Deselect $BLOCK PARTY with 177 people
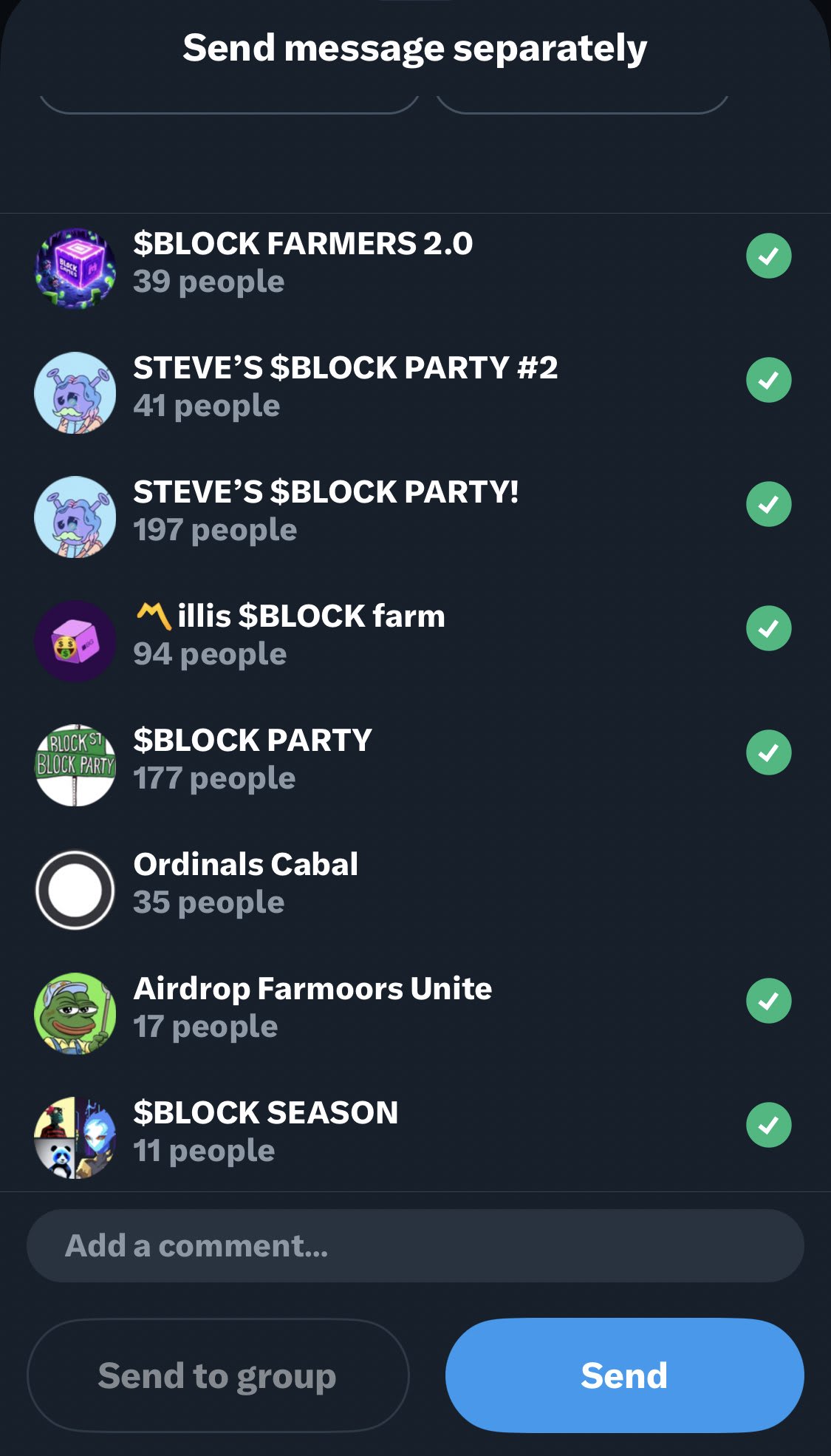831x1456 pixels. 768,752
